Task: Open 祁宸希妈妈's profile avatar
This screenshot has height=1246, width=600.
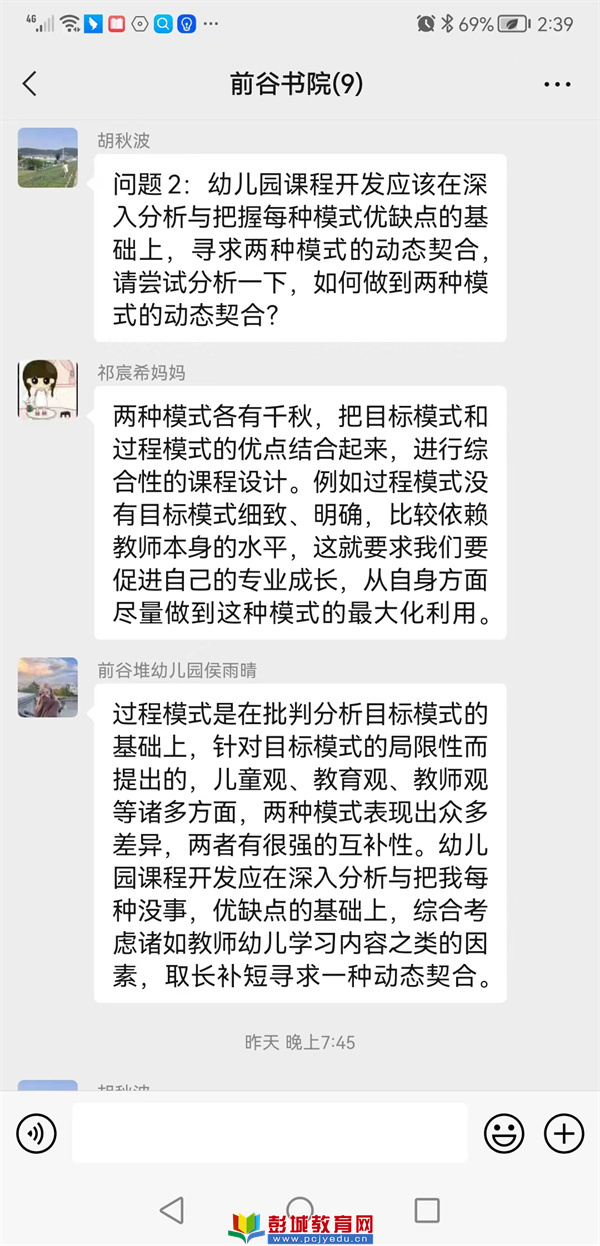Action: coord(47,389)
